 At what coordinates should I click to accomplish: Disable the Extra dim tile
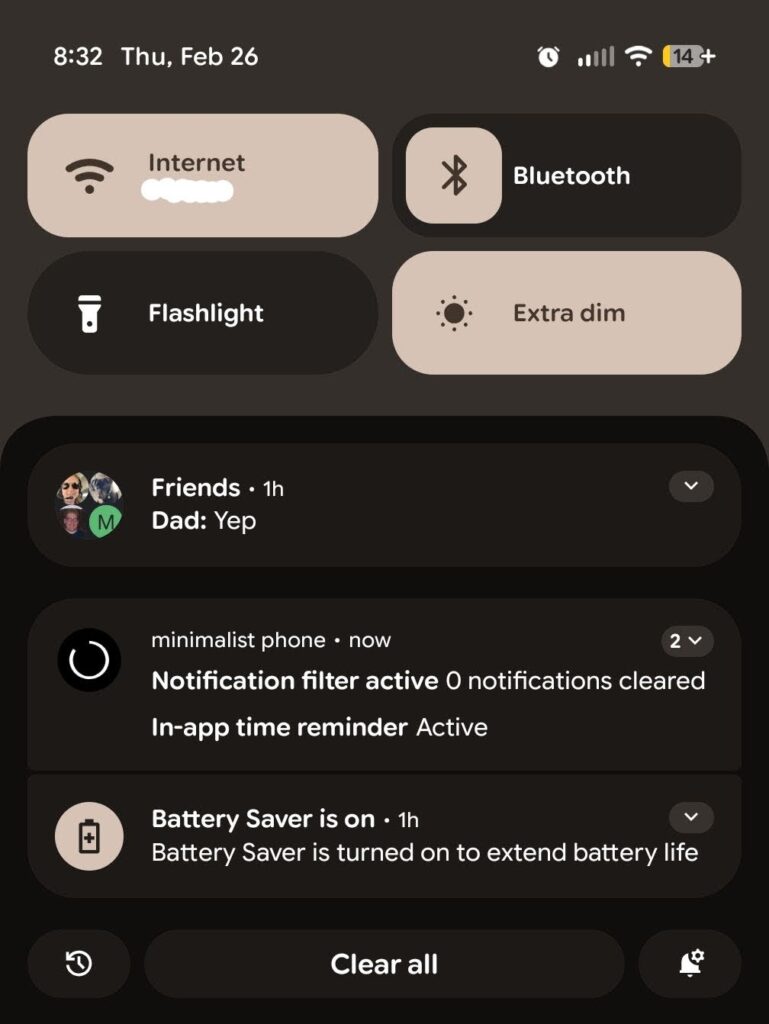[x=566, y=313]
